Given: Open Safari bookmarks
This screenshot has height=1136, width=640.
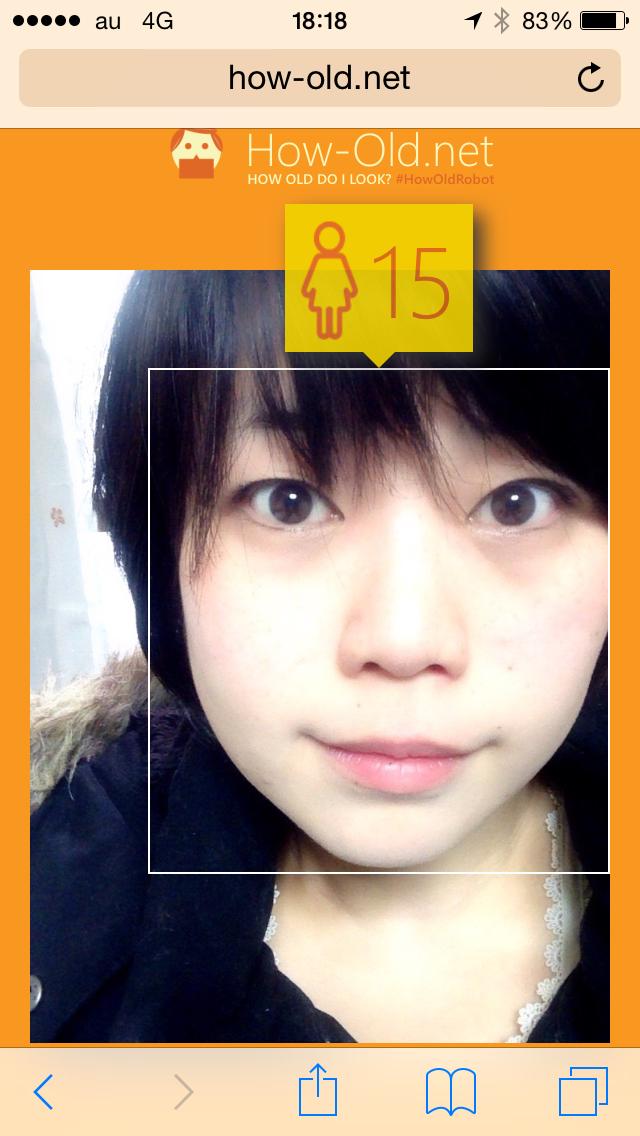Looking at the screenshot, I should pos(451,1091).
